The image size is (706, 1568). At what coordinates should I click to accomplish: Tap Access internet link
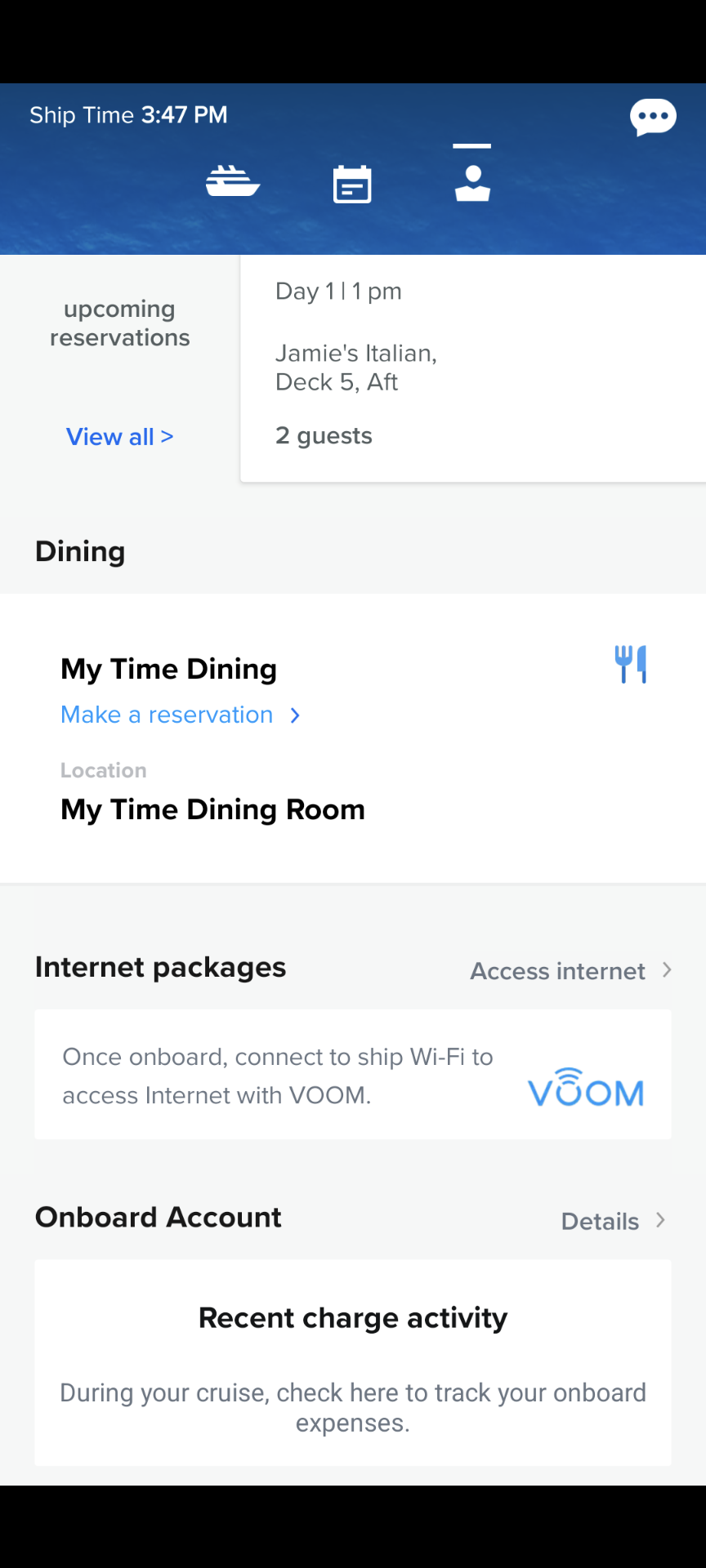click(x=571, y=971)
